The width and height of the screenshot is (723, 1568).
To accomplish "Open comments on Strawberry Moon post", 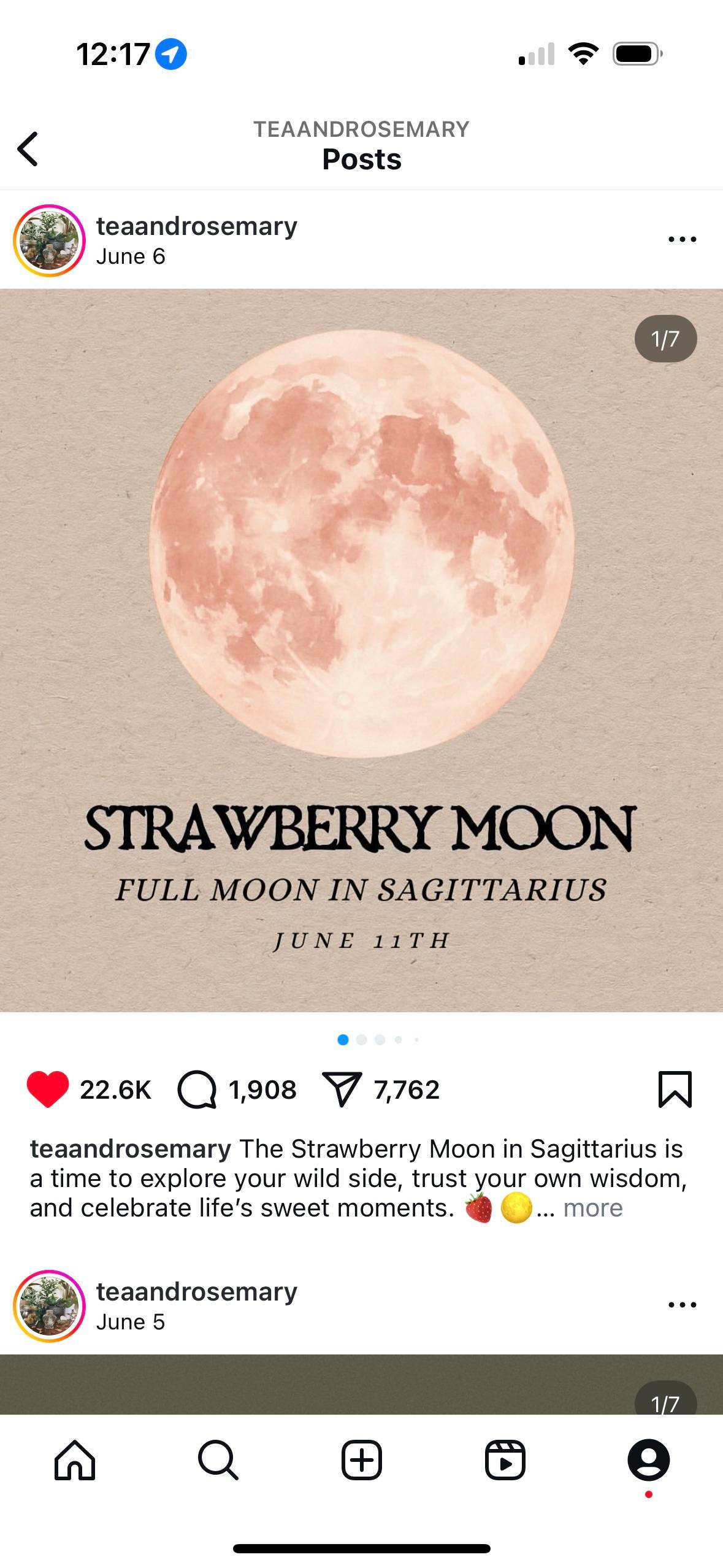I will pos(197,1090).
